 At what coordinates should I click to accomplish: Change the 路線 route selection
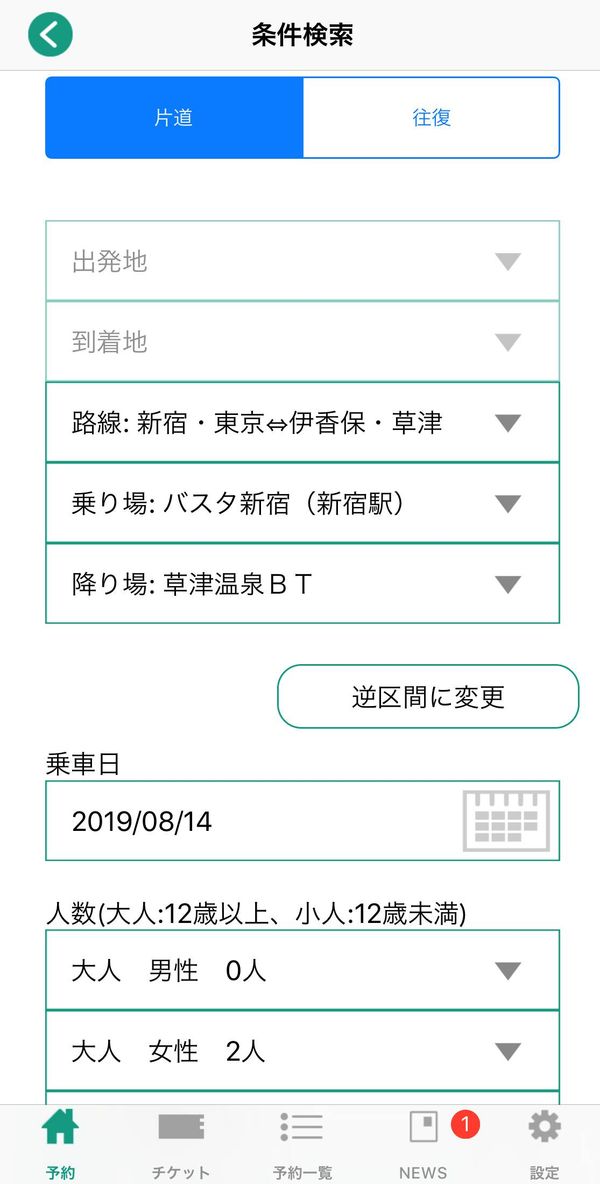coord(303,423)
